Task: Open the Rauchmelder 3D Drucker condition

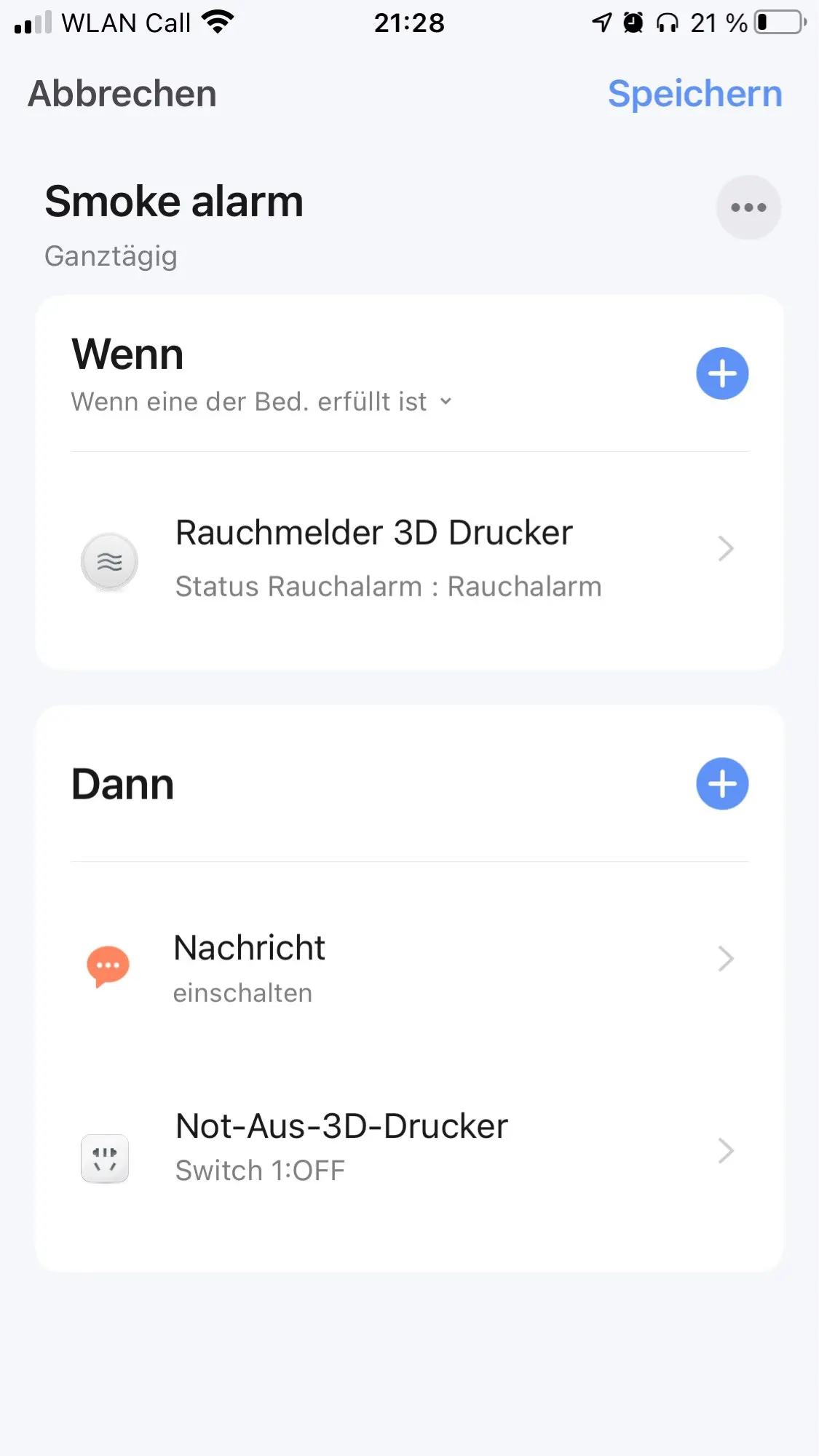Action: (408, 559)
